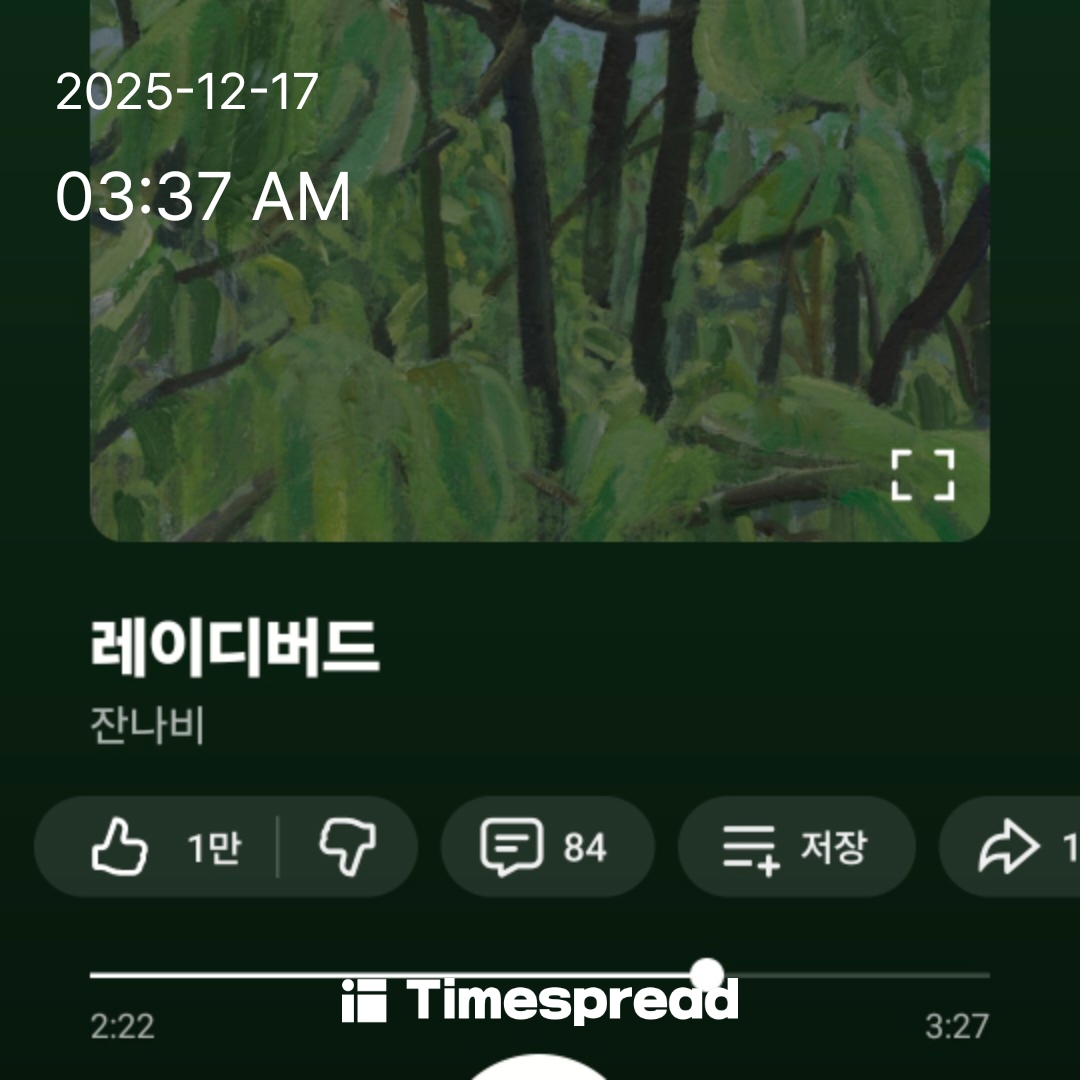Screen dimensions: 1080x1080
Task: Share this song via the arrow button
Action: 1010,847
